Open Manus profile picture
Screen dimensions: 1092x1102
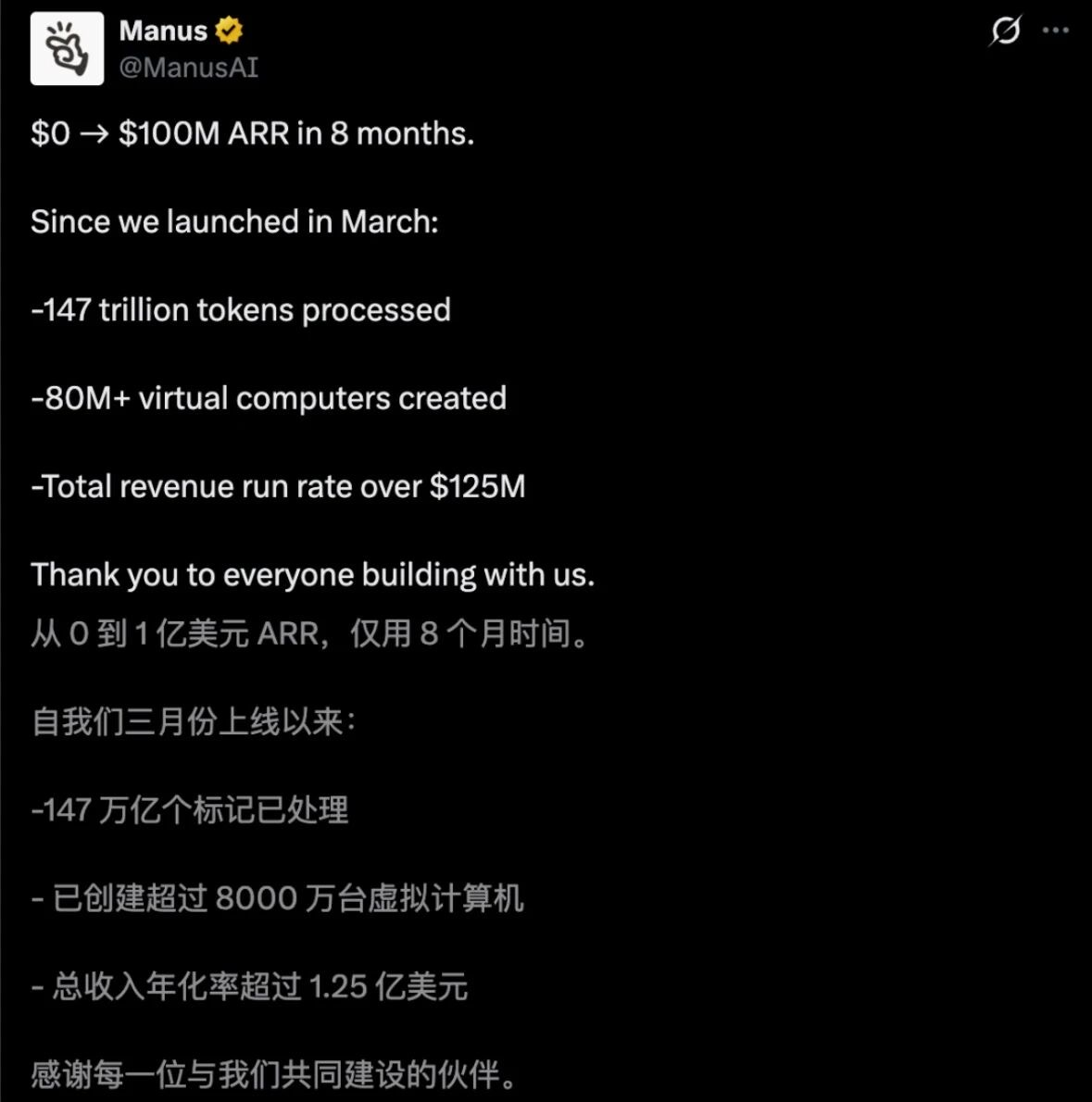tap(67, 49)
